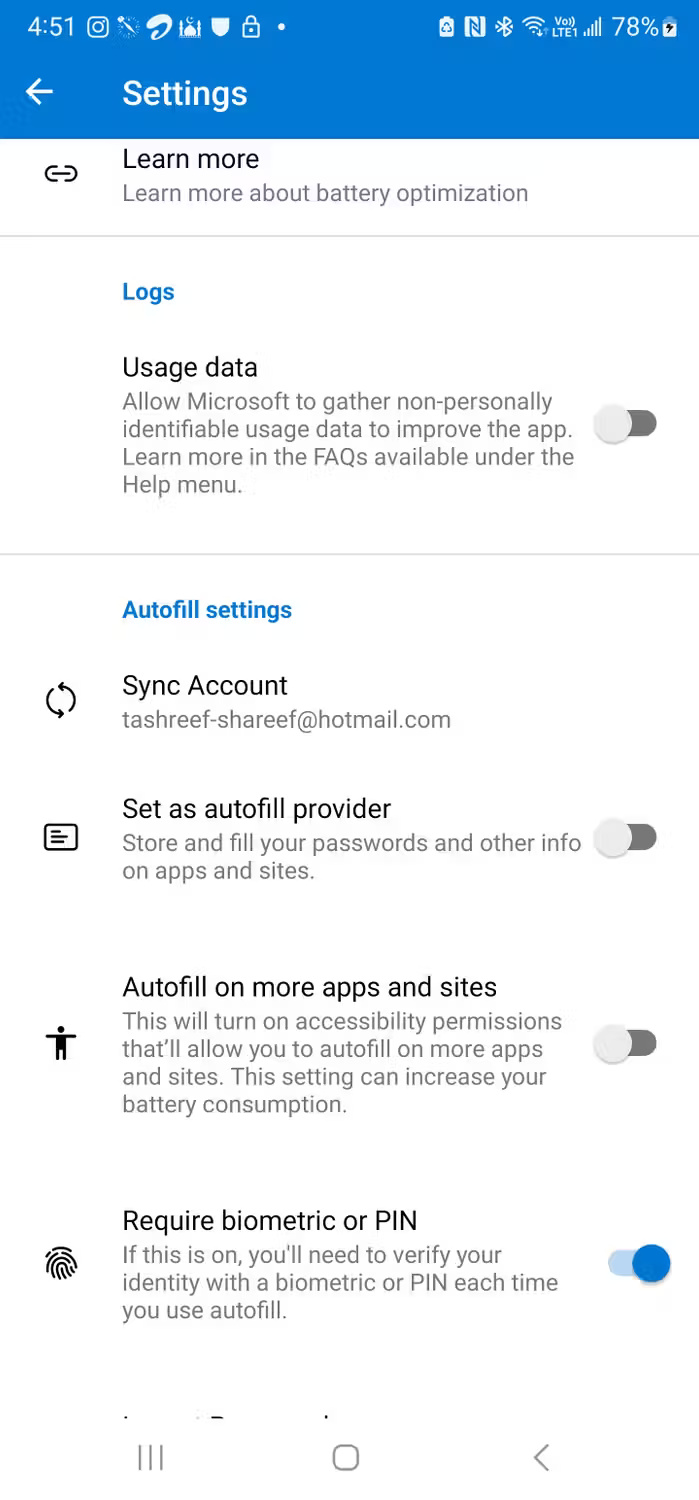699x1500 pixels.
Task: Enable the Usage data switch
Action: (626, 424)
